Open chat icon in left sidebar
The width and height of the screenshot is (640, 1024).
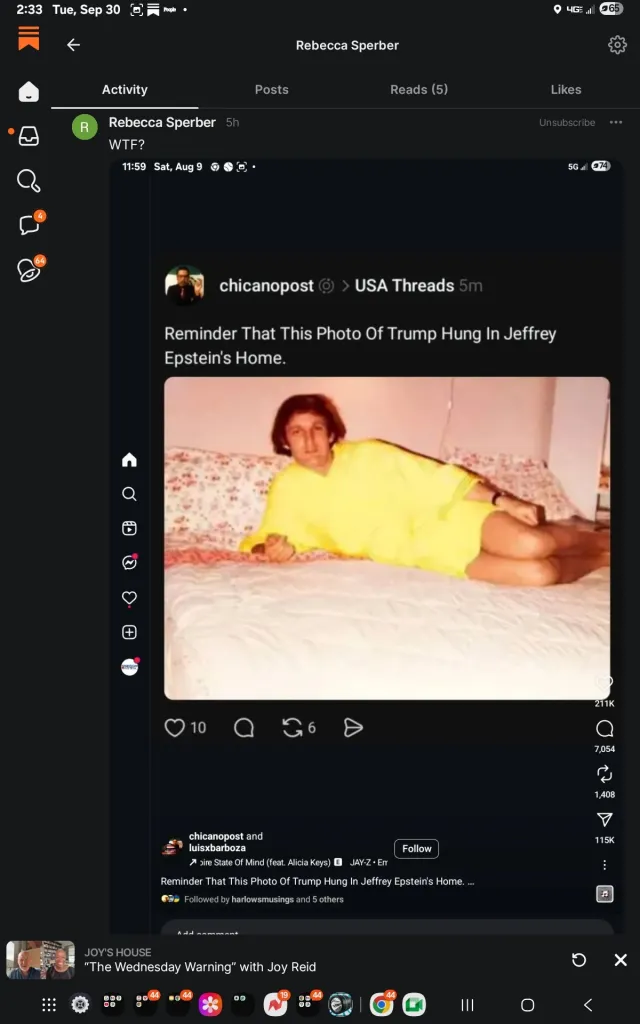(29, 225)
